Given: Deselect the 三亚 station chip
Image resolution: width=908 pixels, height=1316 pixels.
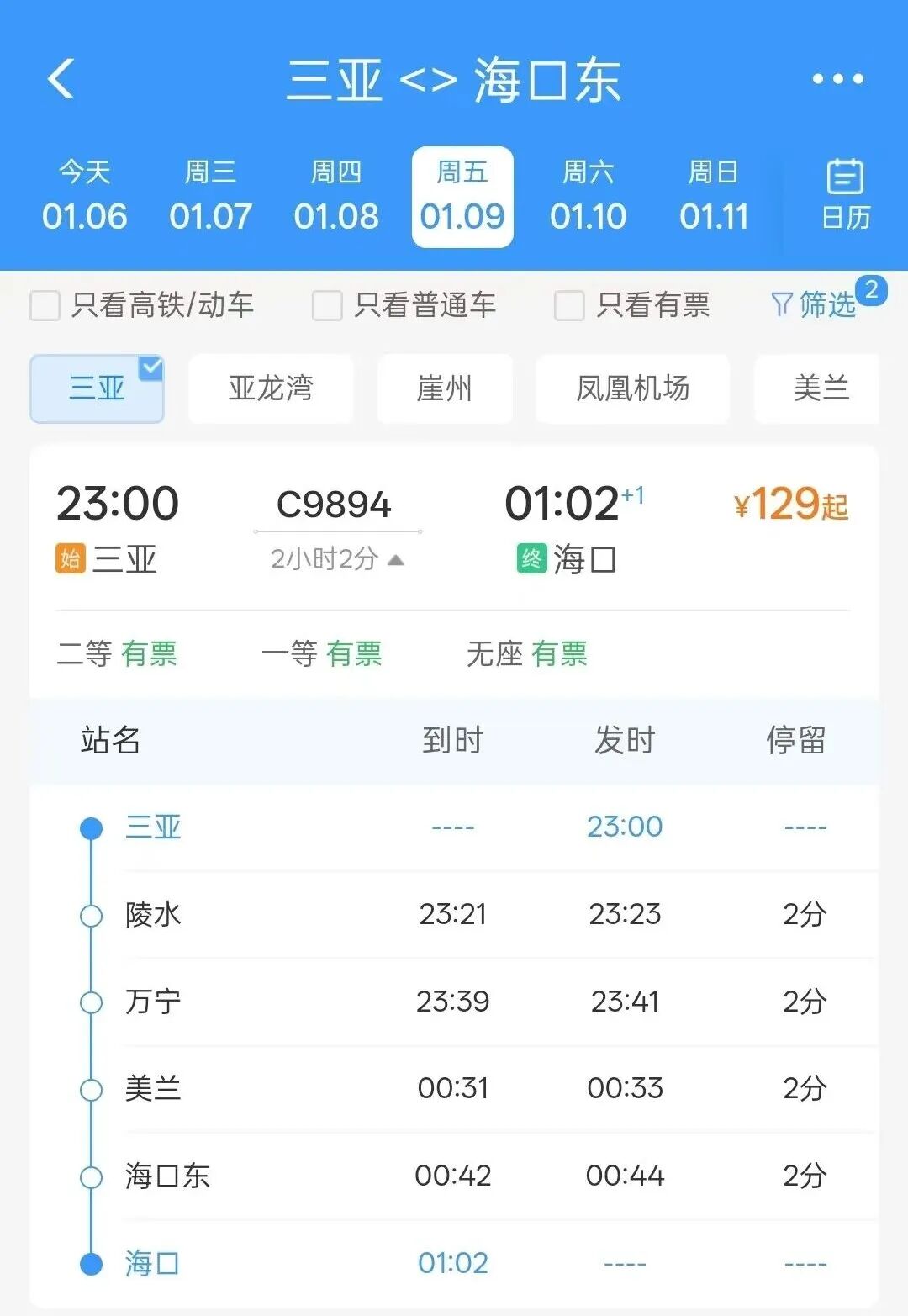Looking at the screenshot, I should pos(97,388).
